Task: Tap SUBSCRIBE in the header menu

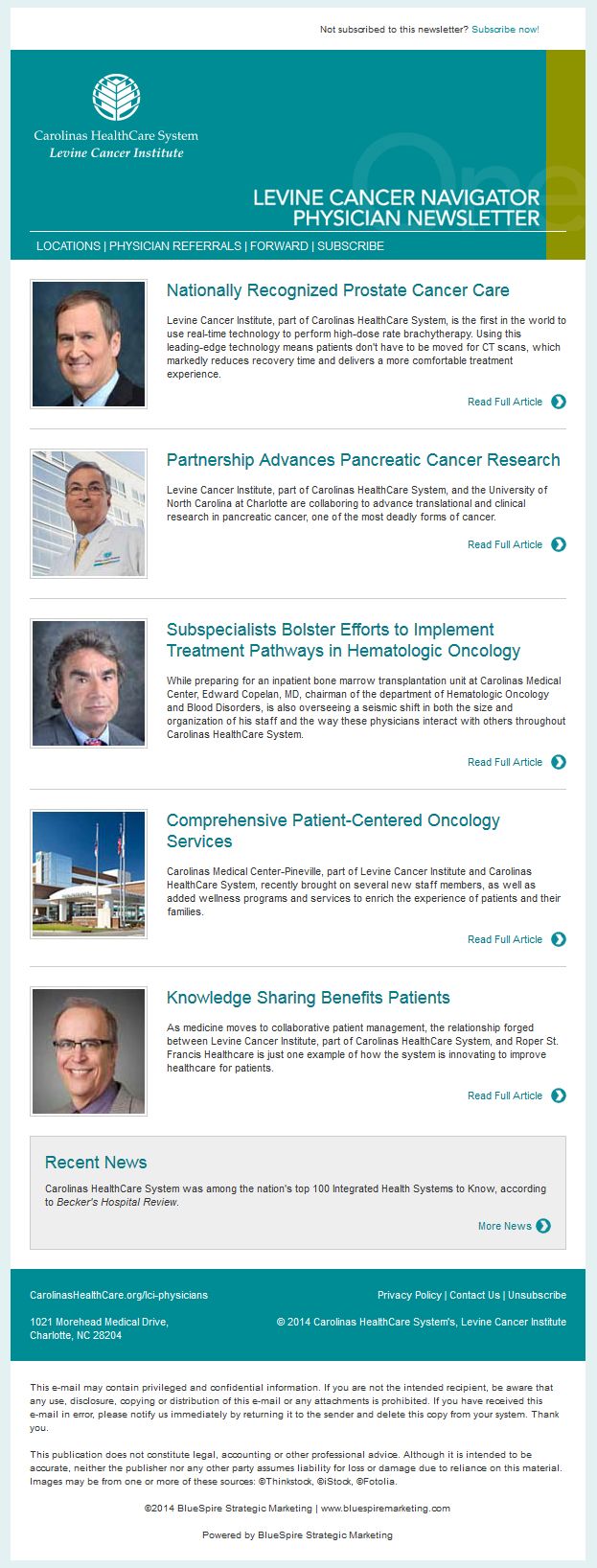Action: click(351, 246)
